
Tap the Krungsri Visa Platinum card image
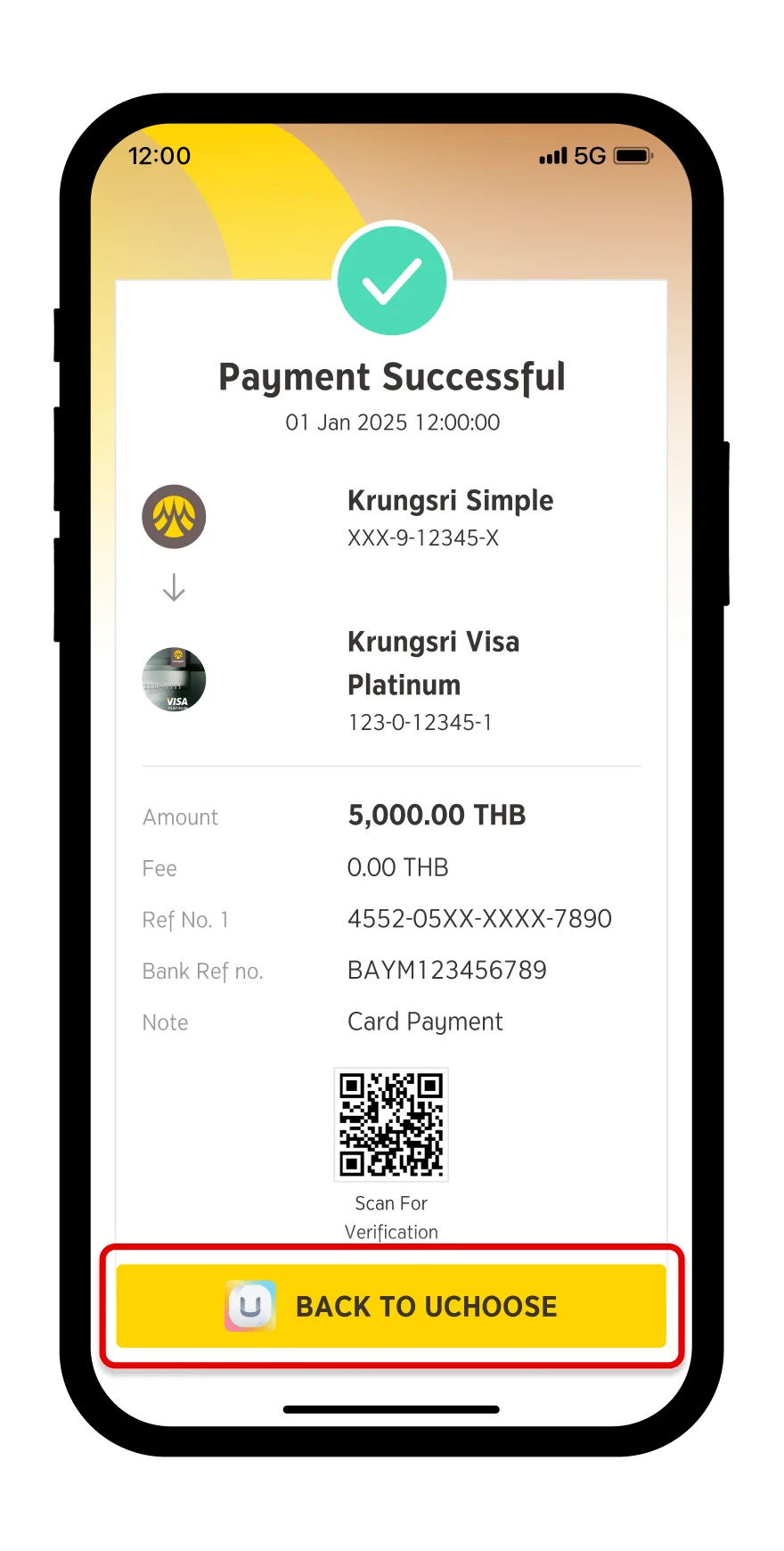[174, 679]
